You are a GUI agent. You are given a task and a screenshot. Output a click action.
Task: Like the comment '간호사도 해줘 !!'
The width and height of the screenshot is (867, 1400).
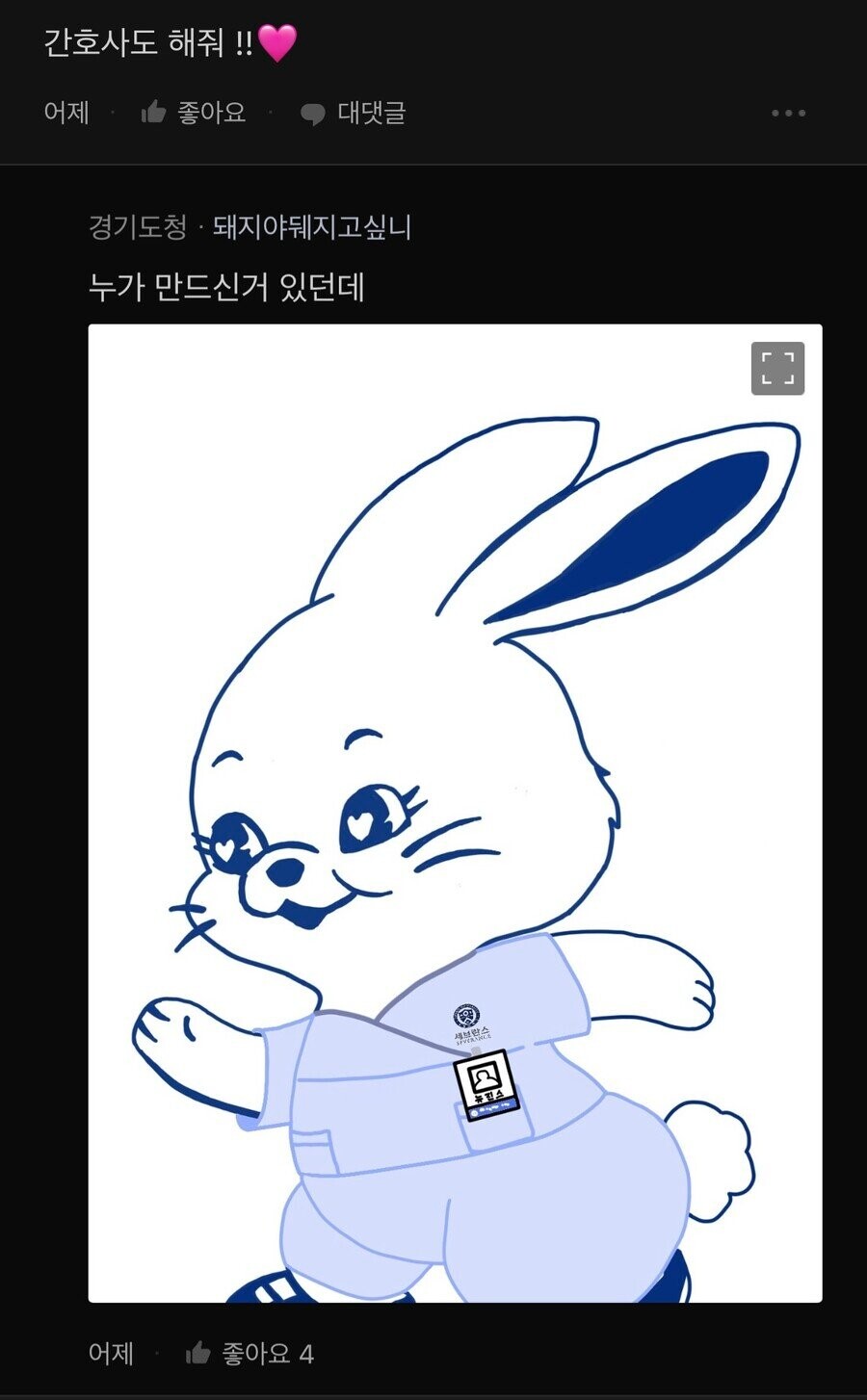(194, 113)
